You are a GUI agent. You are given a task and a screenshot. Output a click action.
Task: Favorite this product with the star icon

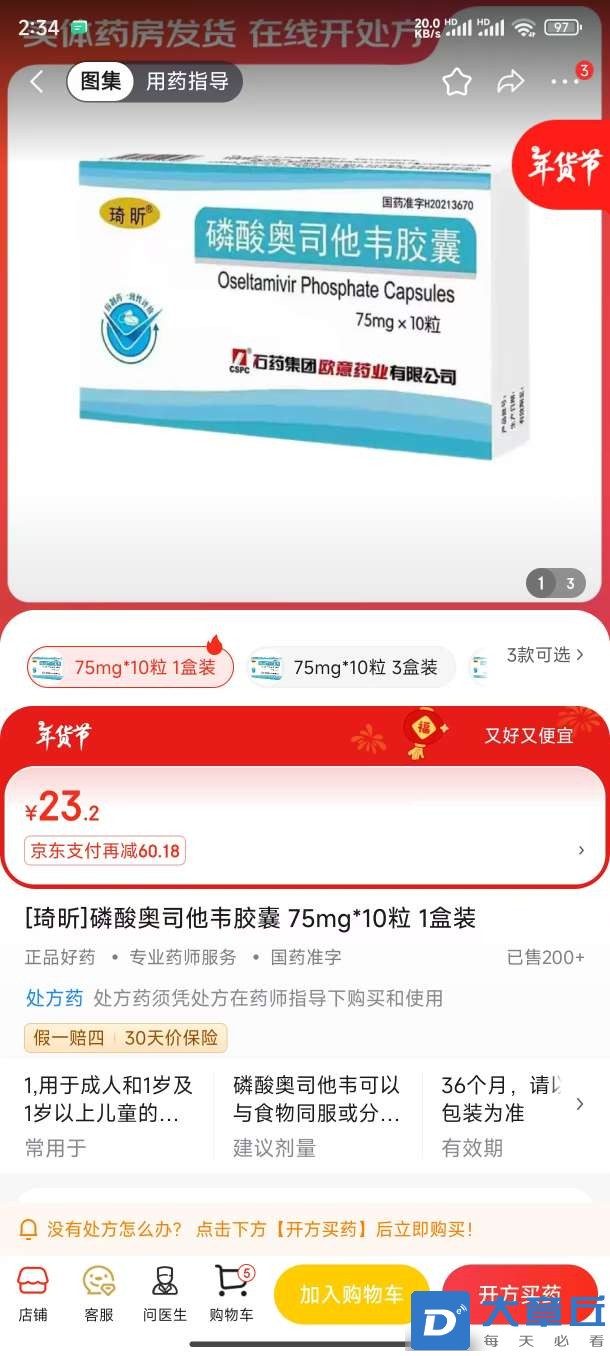tap(457, 82)
